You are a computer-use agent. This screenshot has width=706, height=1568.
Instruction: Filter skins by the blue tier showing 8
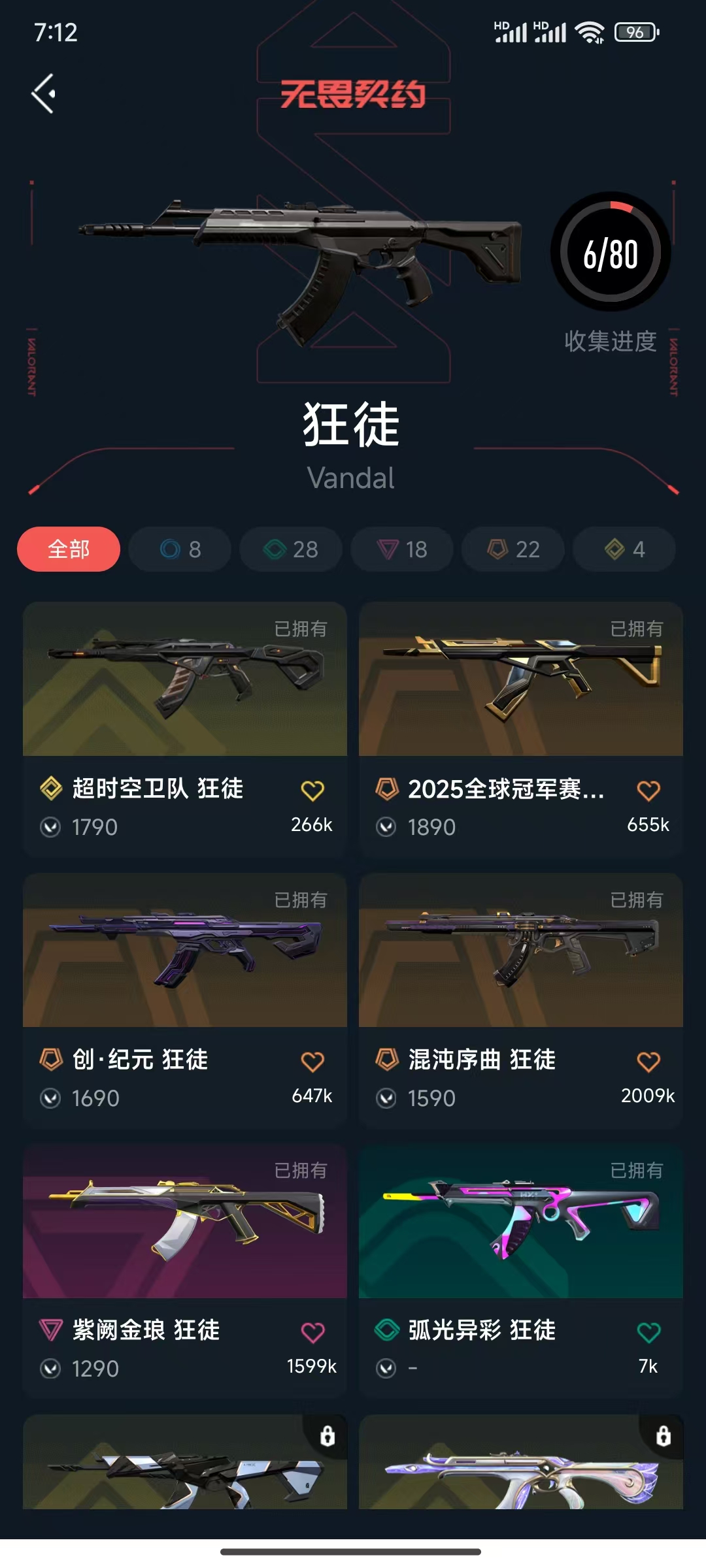pyautogui.click(x=180, y=549)
